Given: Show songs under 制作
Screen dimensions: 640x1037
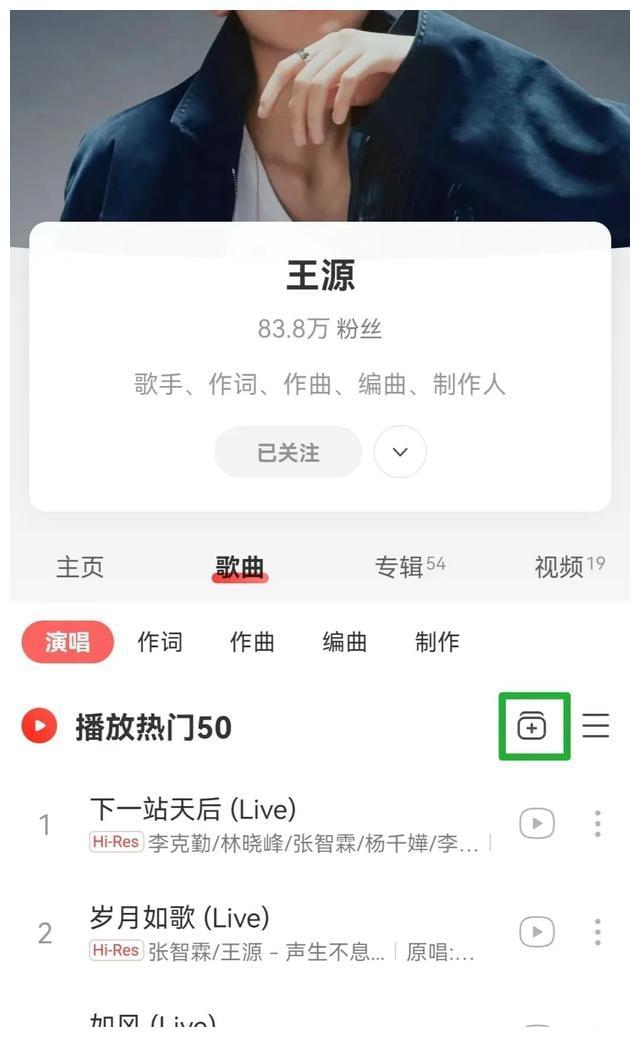Looking at the screenshot, I should coord(437,642).
